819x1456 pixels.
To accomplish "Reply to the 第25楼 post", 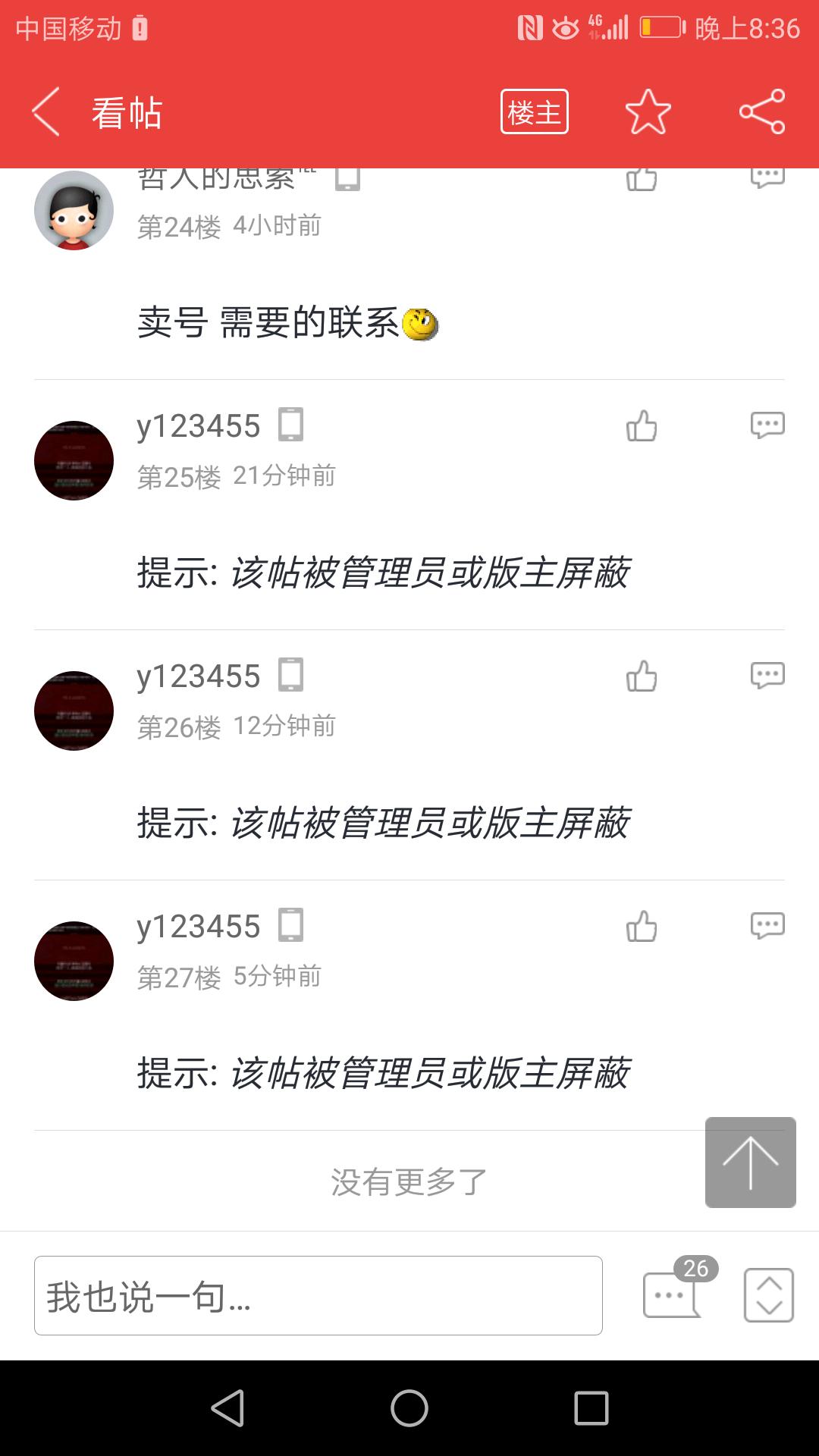I will click(767, 425).
